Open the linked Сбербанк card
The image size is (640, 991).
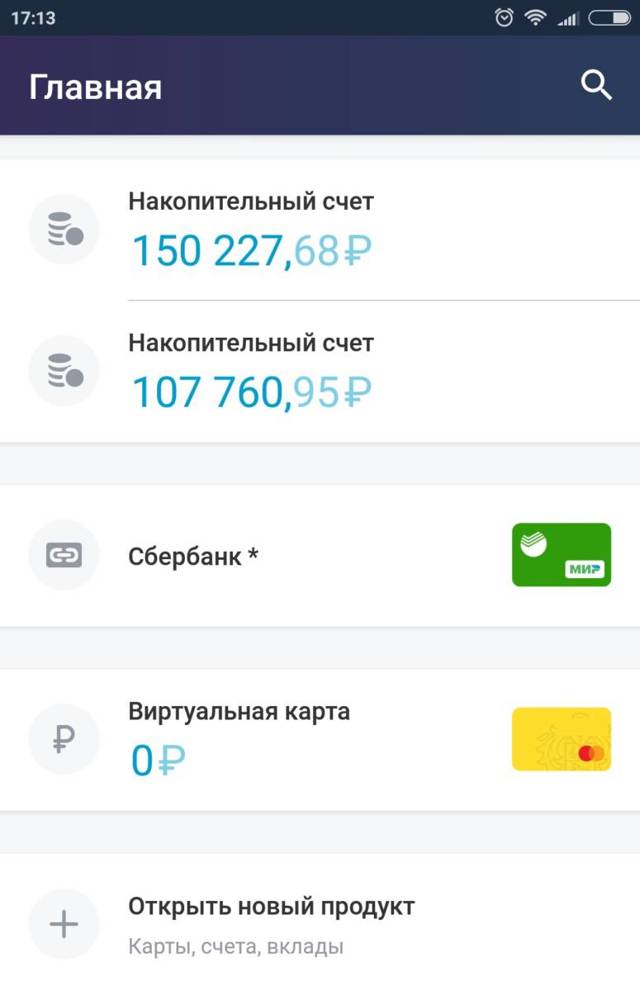[320, 556]
